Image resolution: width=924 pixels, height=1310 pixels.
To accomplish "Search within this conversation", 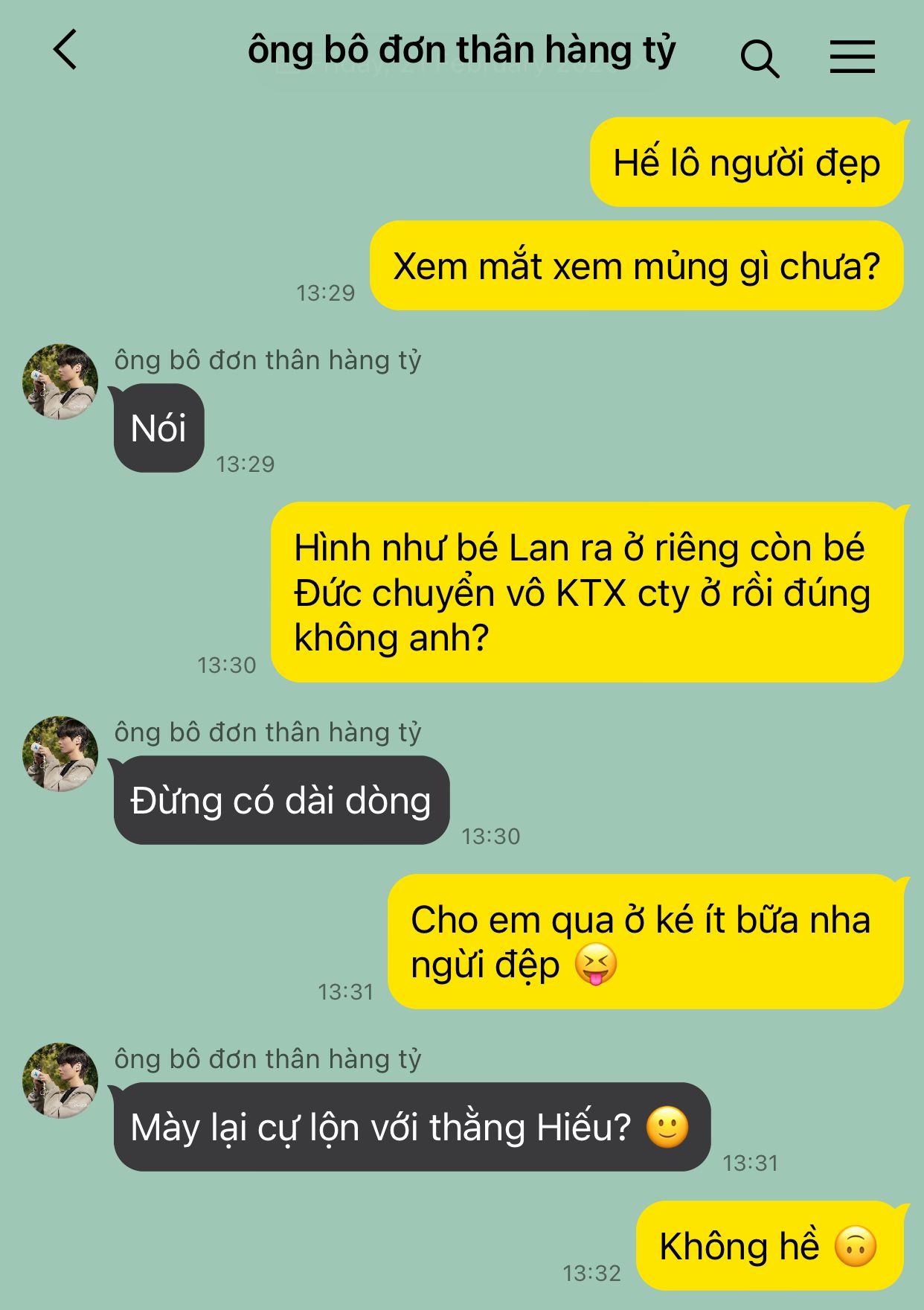I will tap(759, 57).
